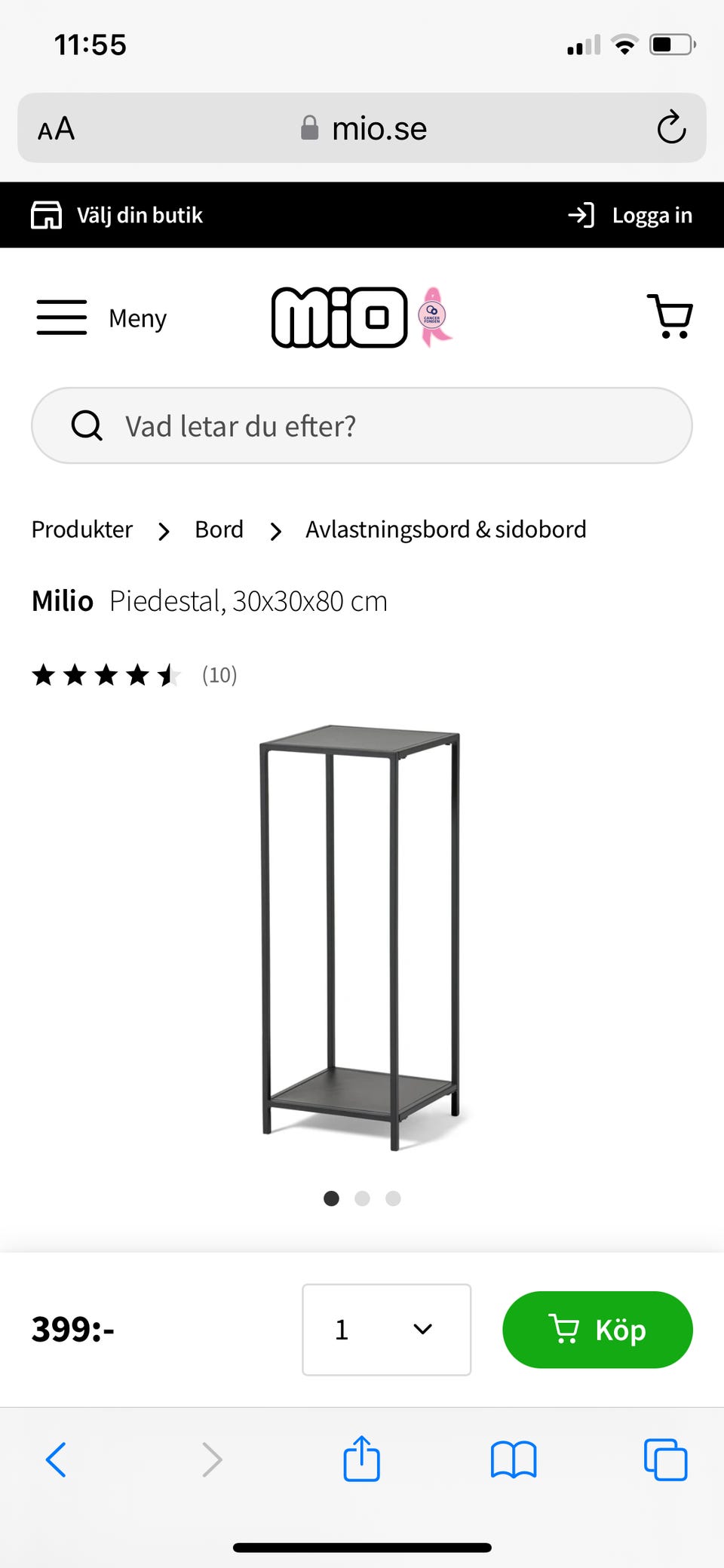Open the shopping cart

[668, 318]
